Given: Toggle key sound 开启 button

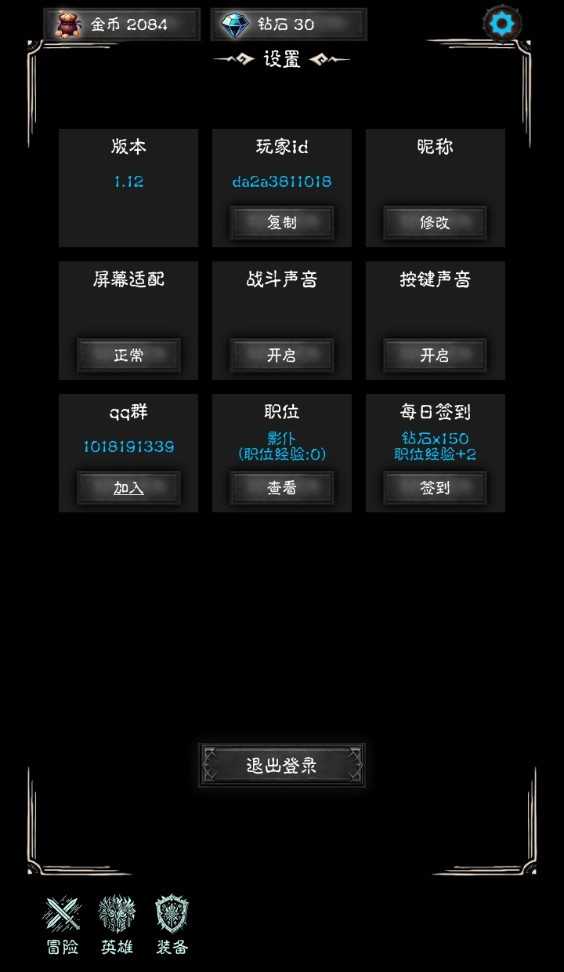Looking at the screenshot, I should tap(435, 355).
